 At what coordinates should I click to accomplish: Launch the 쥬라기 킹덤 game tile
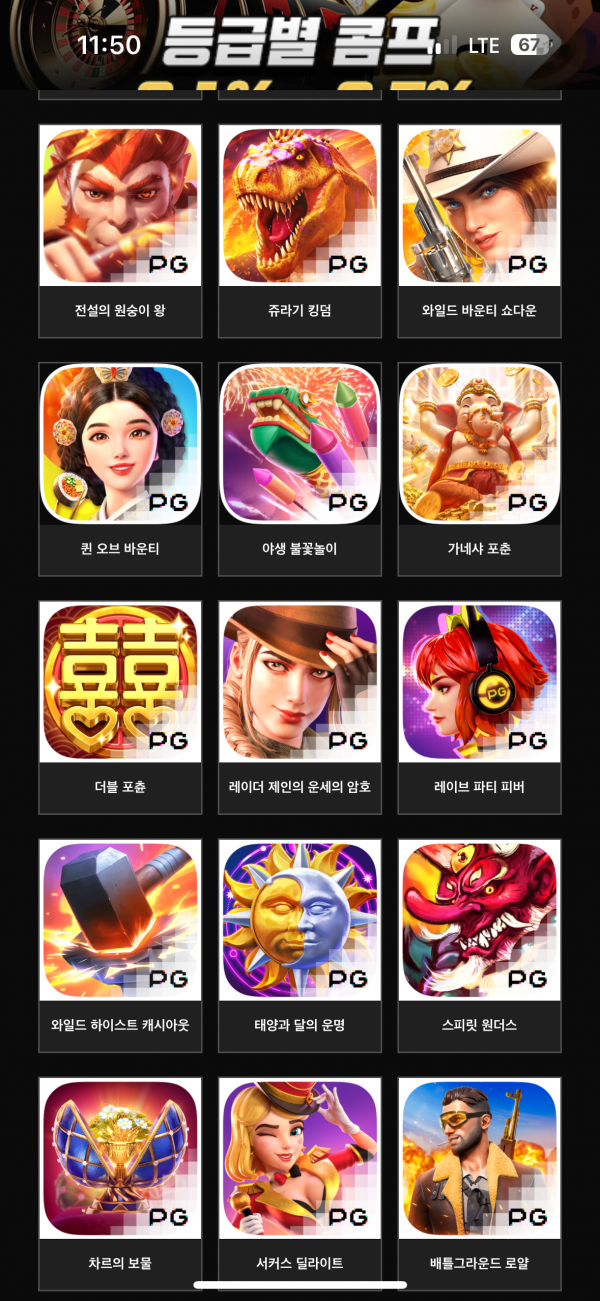click(300, 207)
